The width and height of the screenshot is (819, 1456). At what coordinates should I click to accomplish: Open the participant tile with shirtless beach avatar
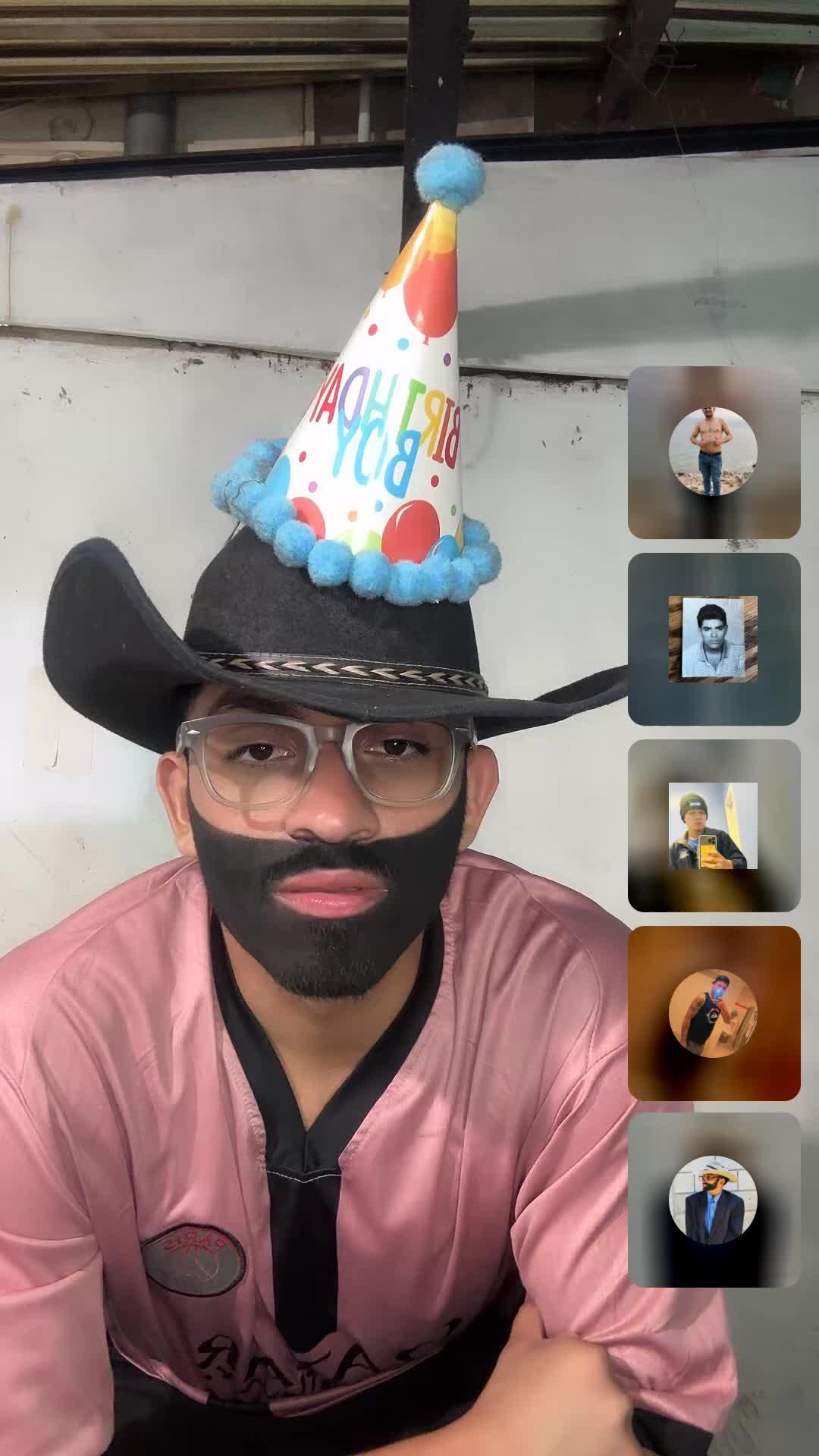(x=714, y=453)
